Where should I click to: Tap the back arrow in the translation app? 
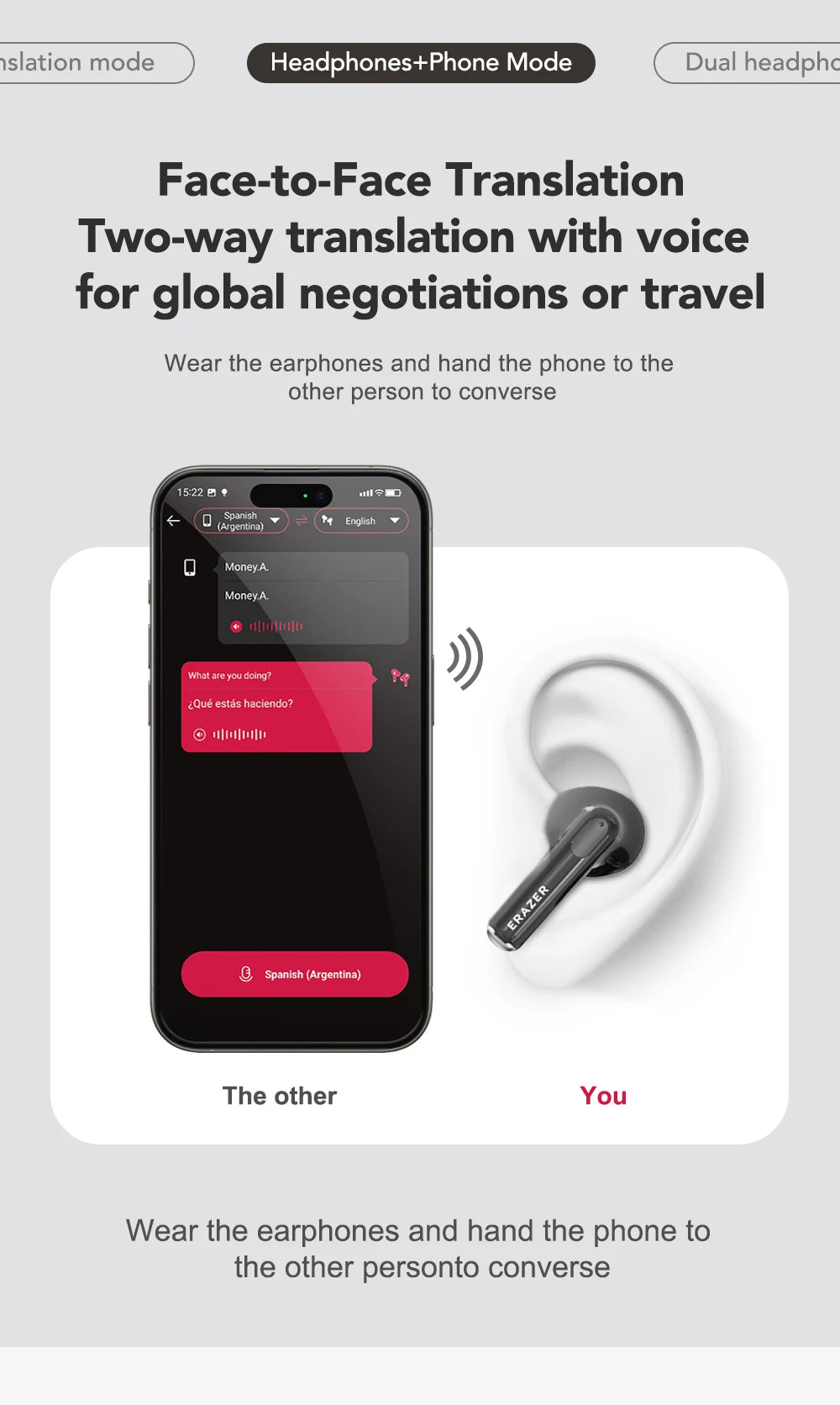pos(173,521)
